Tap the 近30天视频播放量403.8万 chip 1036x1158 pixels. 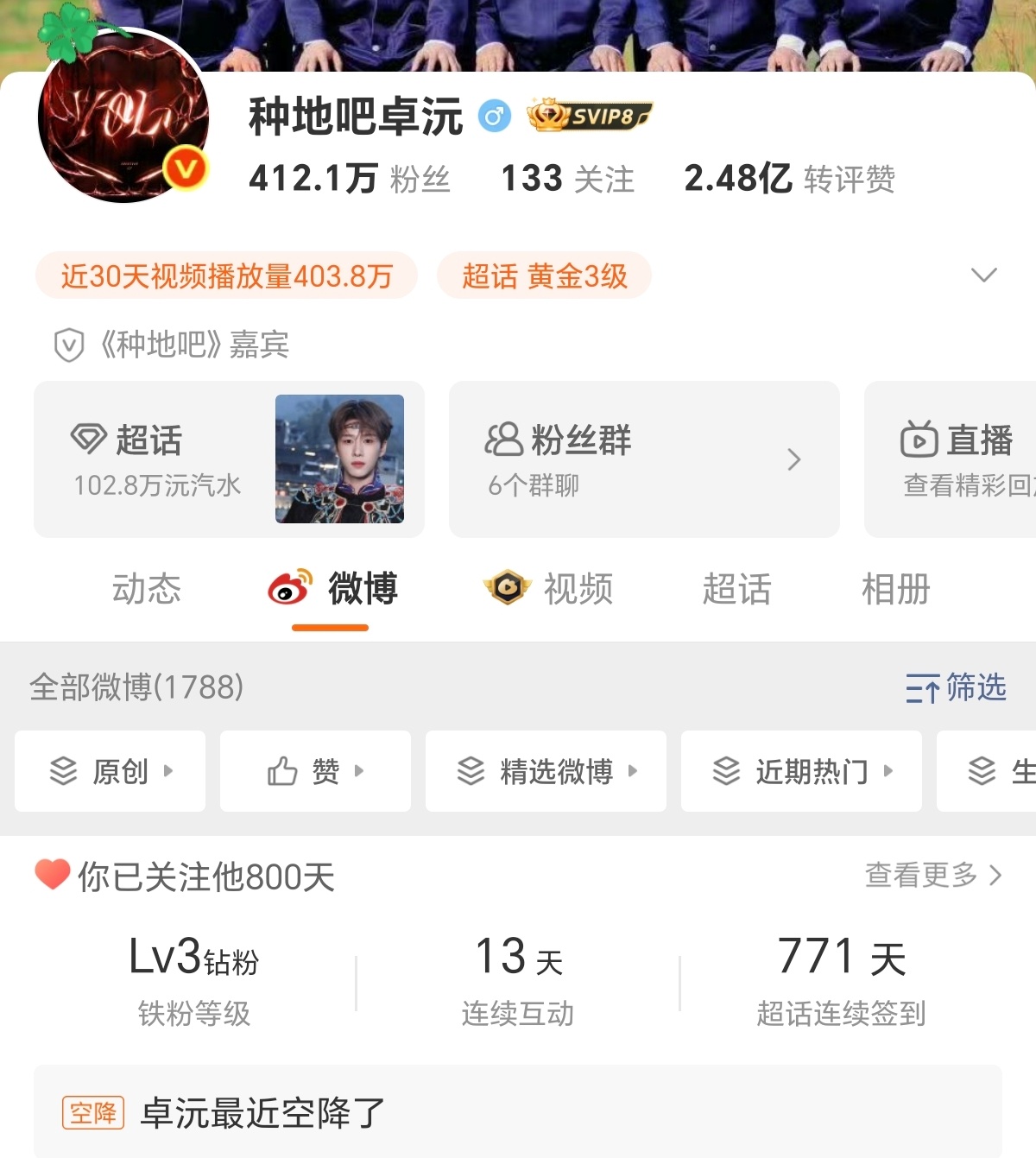[x=226, y=275]
